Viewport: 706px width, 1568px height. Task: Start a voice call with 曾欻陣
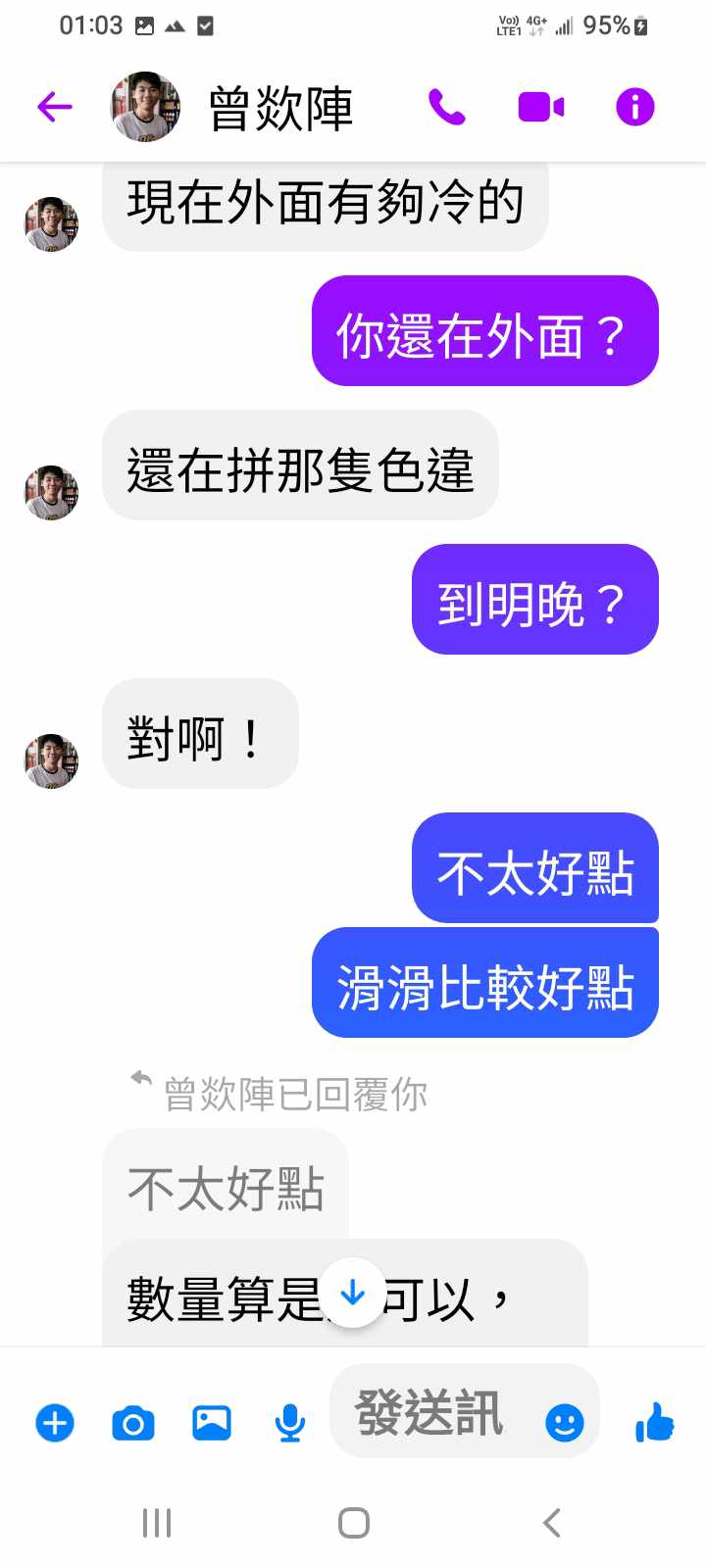[x=446, y=107]
